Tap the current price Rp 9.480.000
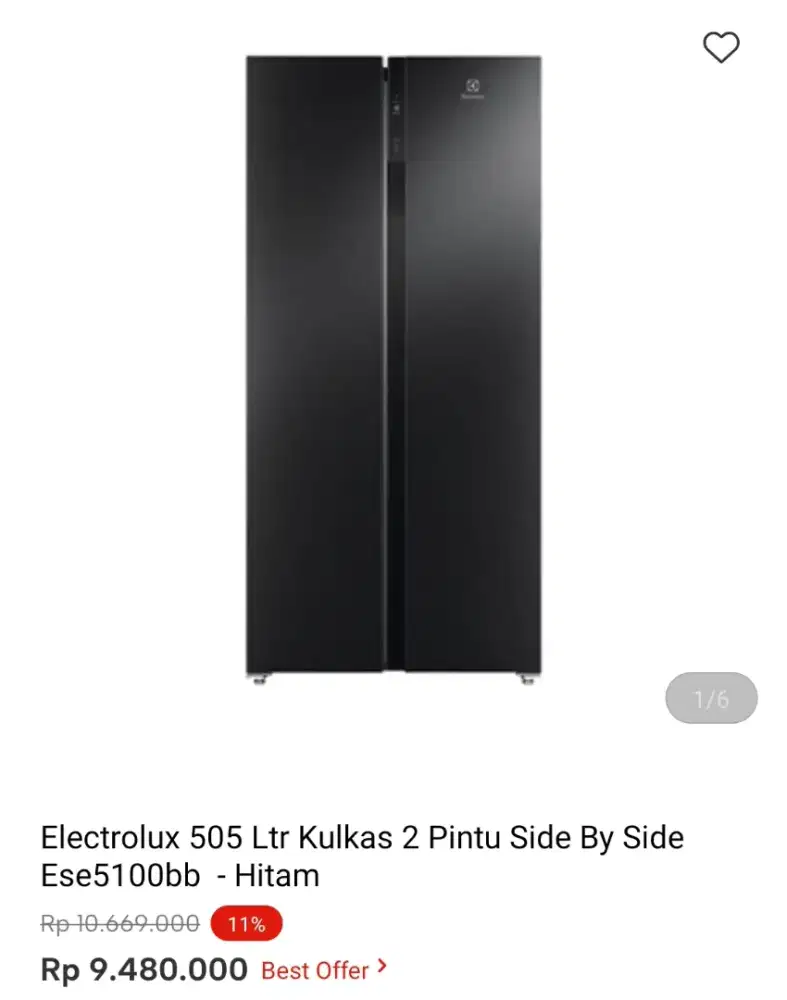787x1000 pixels. (x=143, y=968)
